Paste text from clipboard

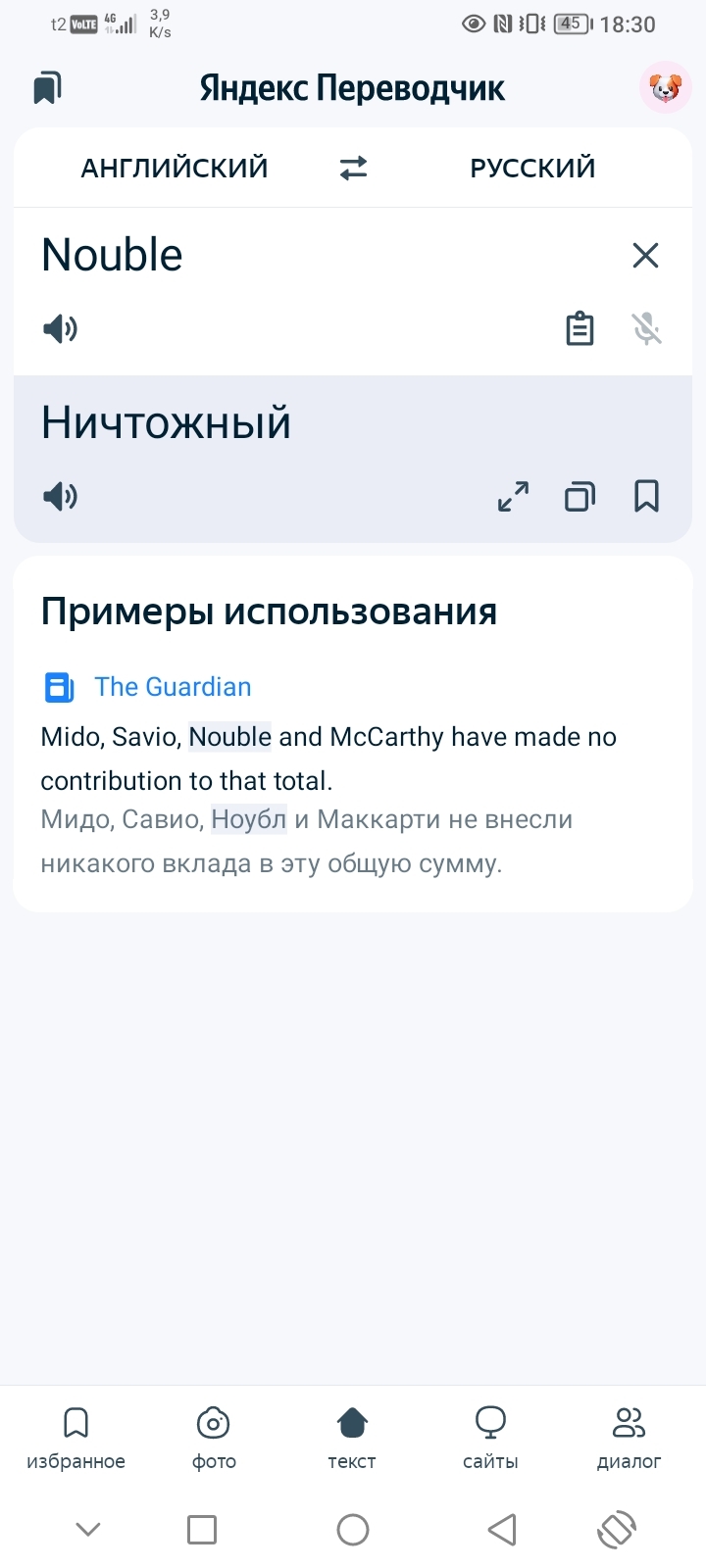(580, 328)
